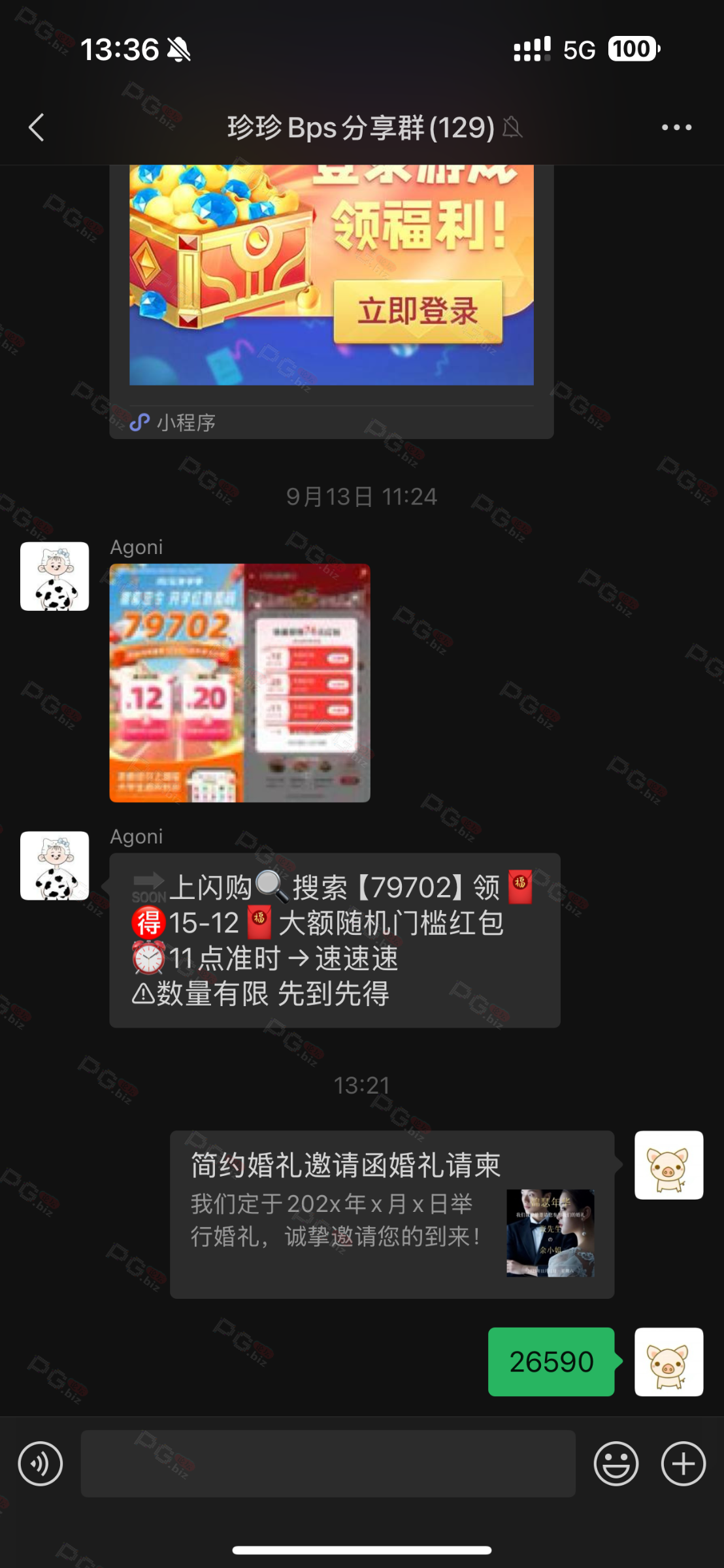Screen dimensions: 724x1568
Task: Open the plus attachments menu
Action: [683, 1464]
